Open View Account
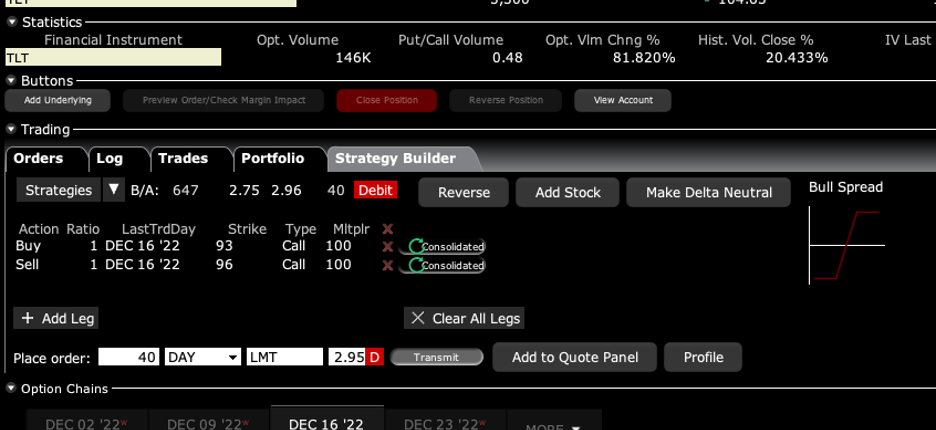Screen dimensions: 936x430 pos(622,100)
